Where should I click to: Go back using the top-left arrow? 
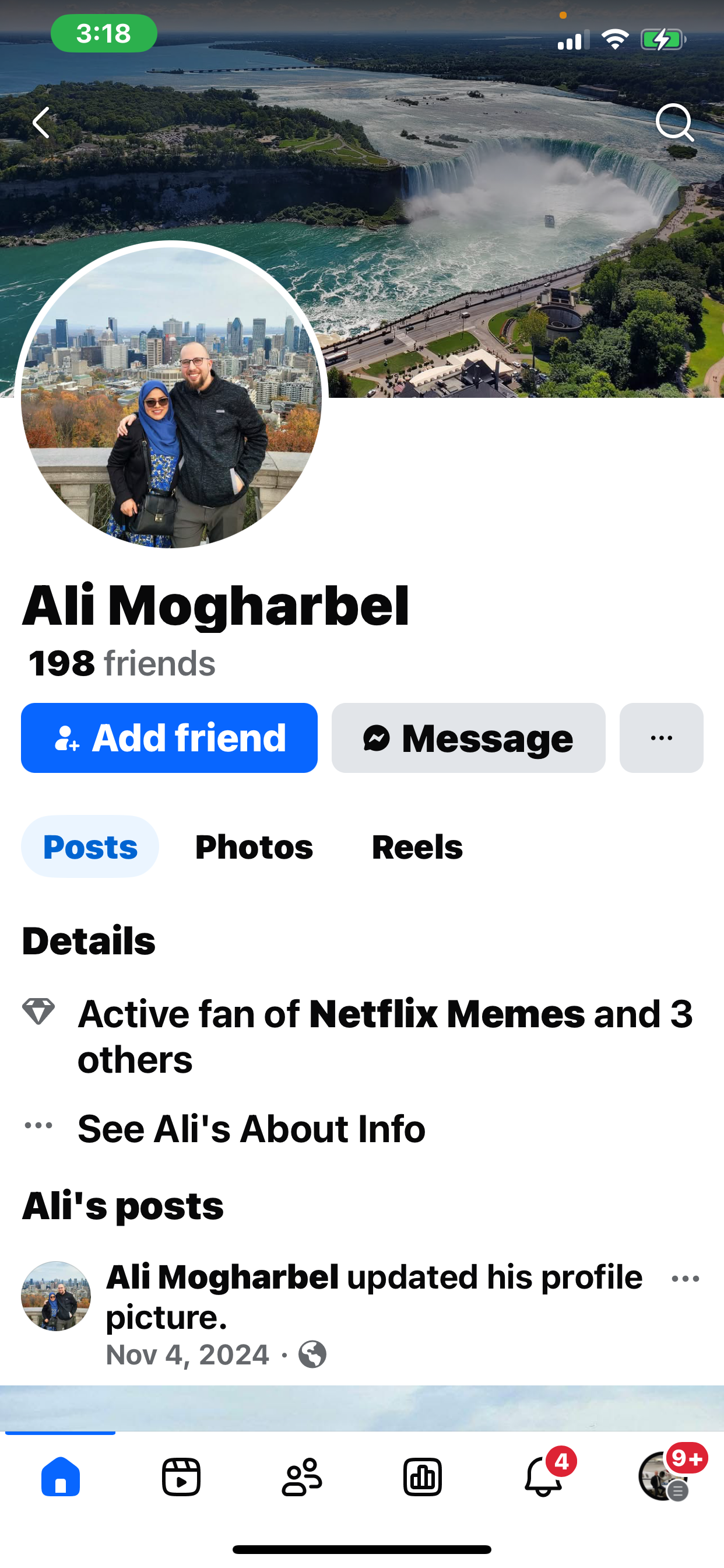(41, 123)
